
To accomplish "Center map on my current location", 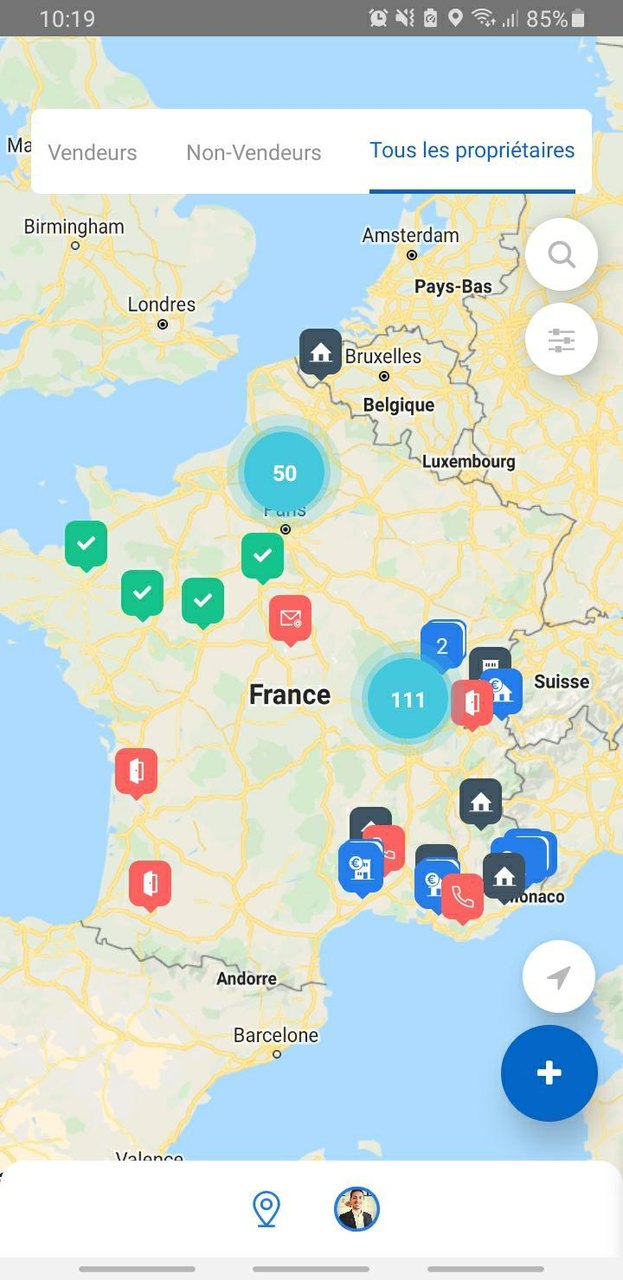I will pyautogui.click(x=559, y=977).
